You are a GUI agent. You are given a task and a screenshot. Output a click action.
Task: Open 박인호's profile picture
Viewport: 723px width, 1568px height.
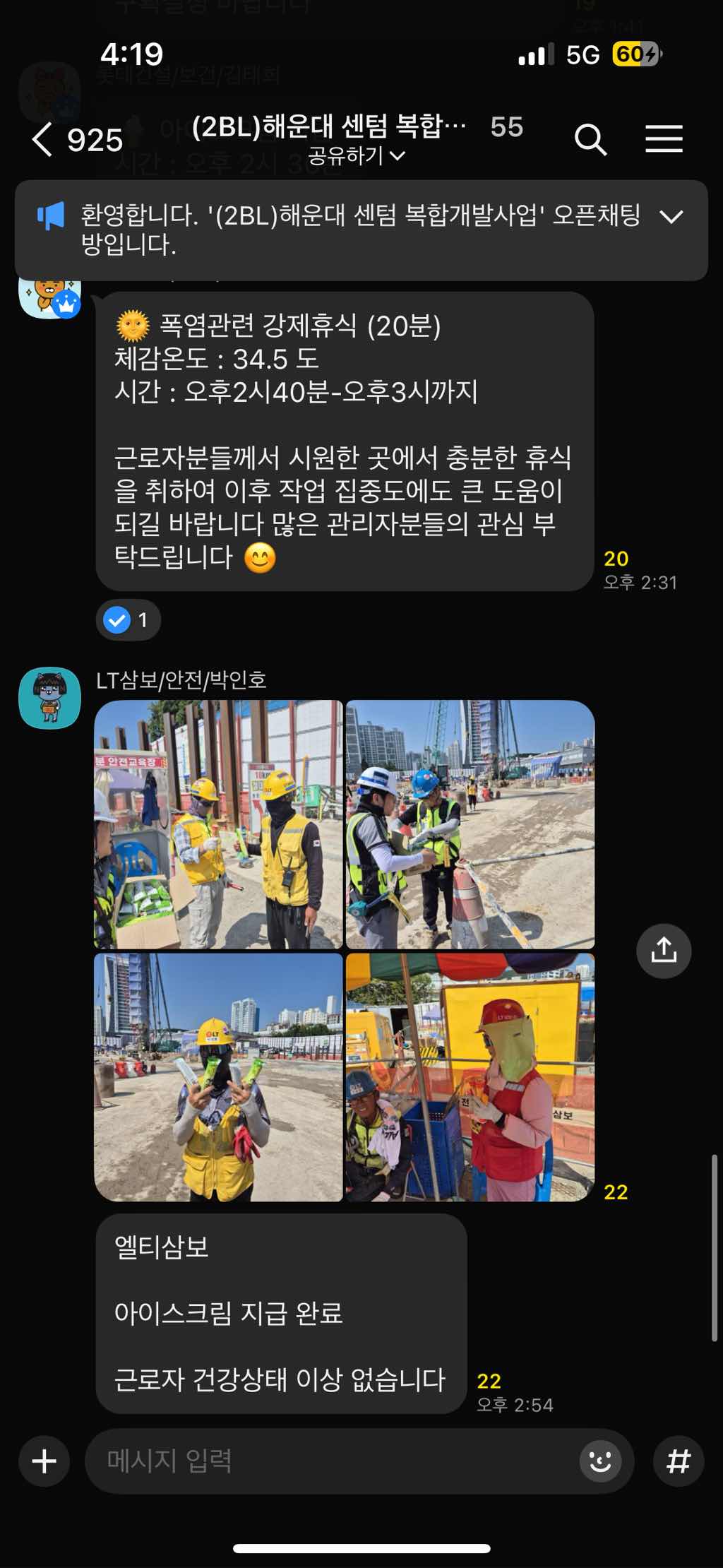click(x=49, y=698)
